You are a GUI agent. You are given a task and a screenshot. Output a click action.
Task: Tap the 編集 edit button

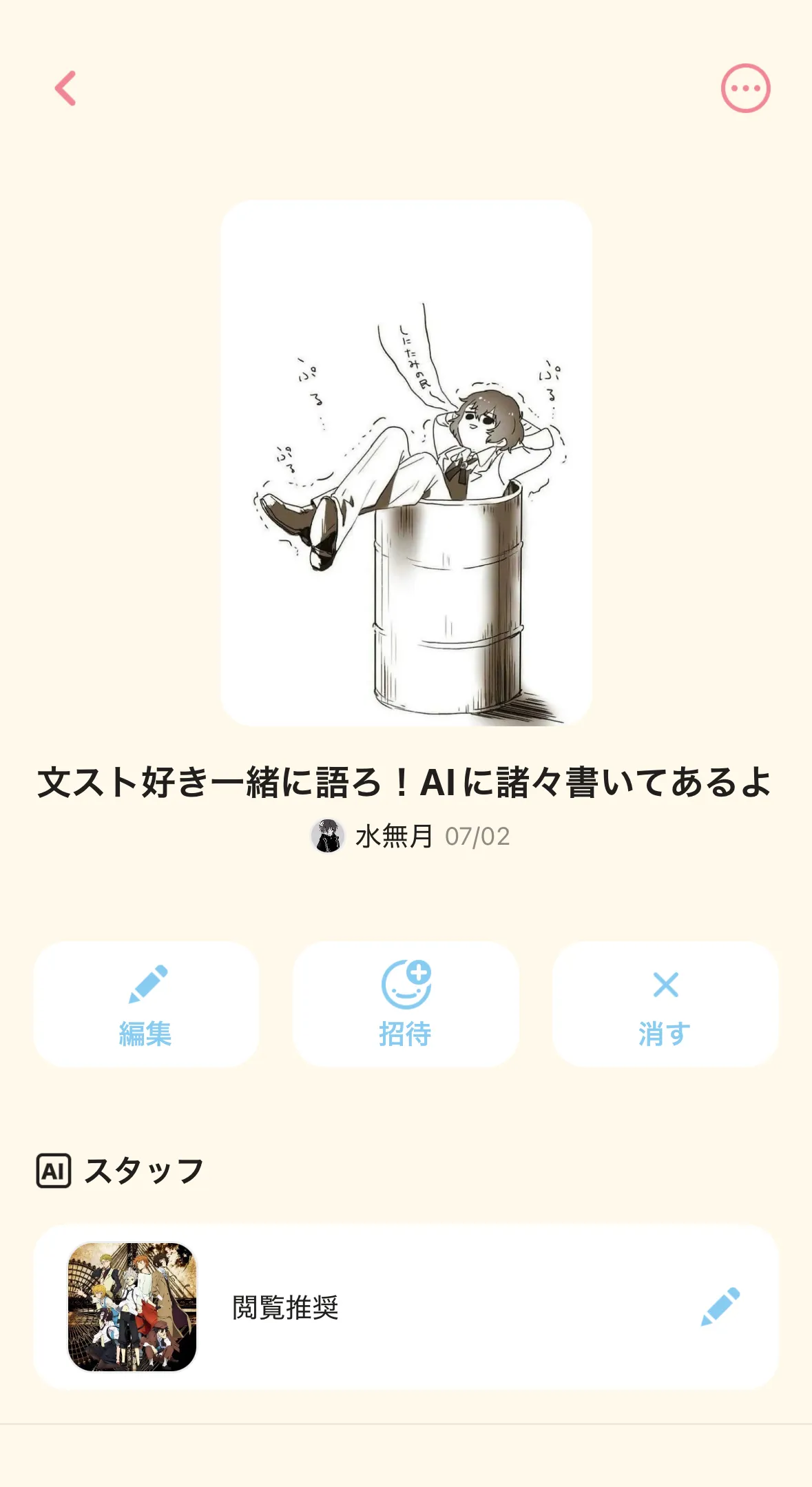point(146,1004)
